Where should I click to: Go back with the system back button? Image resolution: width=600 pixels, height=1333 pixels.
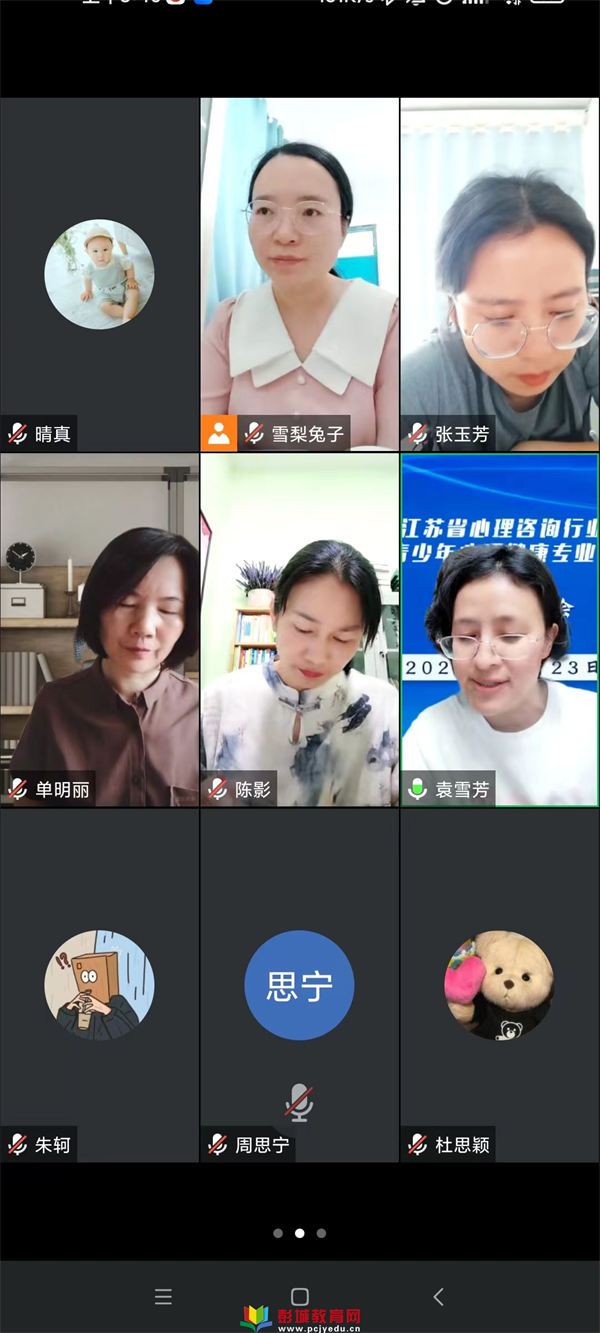(x=438, y=1297)
